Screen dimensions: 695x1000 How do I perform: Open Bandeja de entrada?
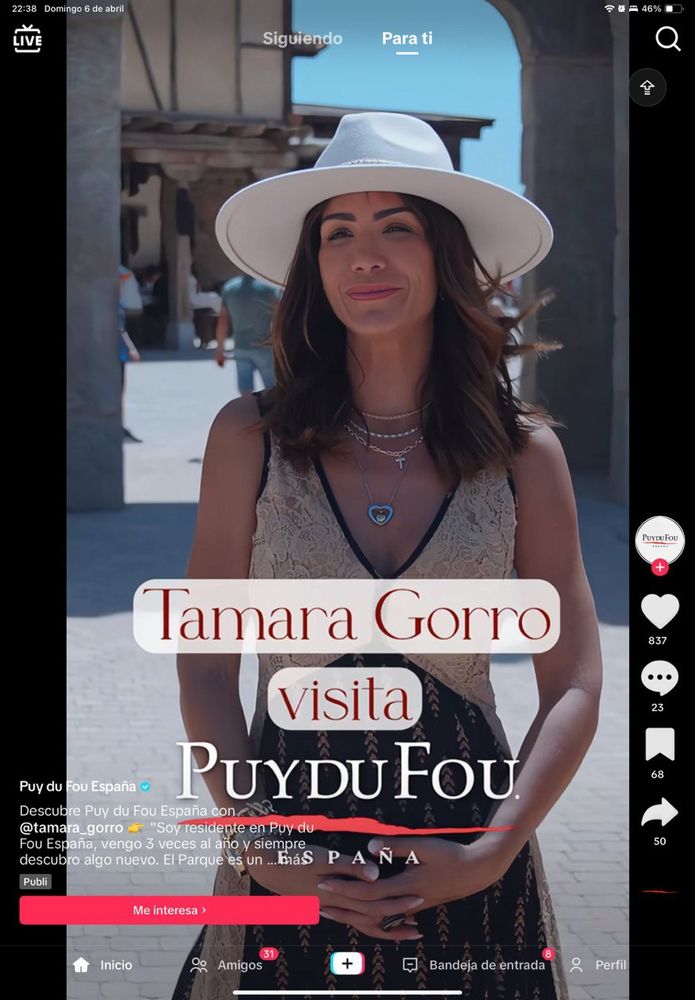(474, 964)
